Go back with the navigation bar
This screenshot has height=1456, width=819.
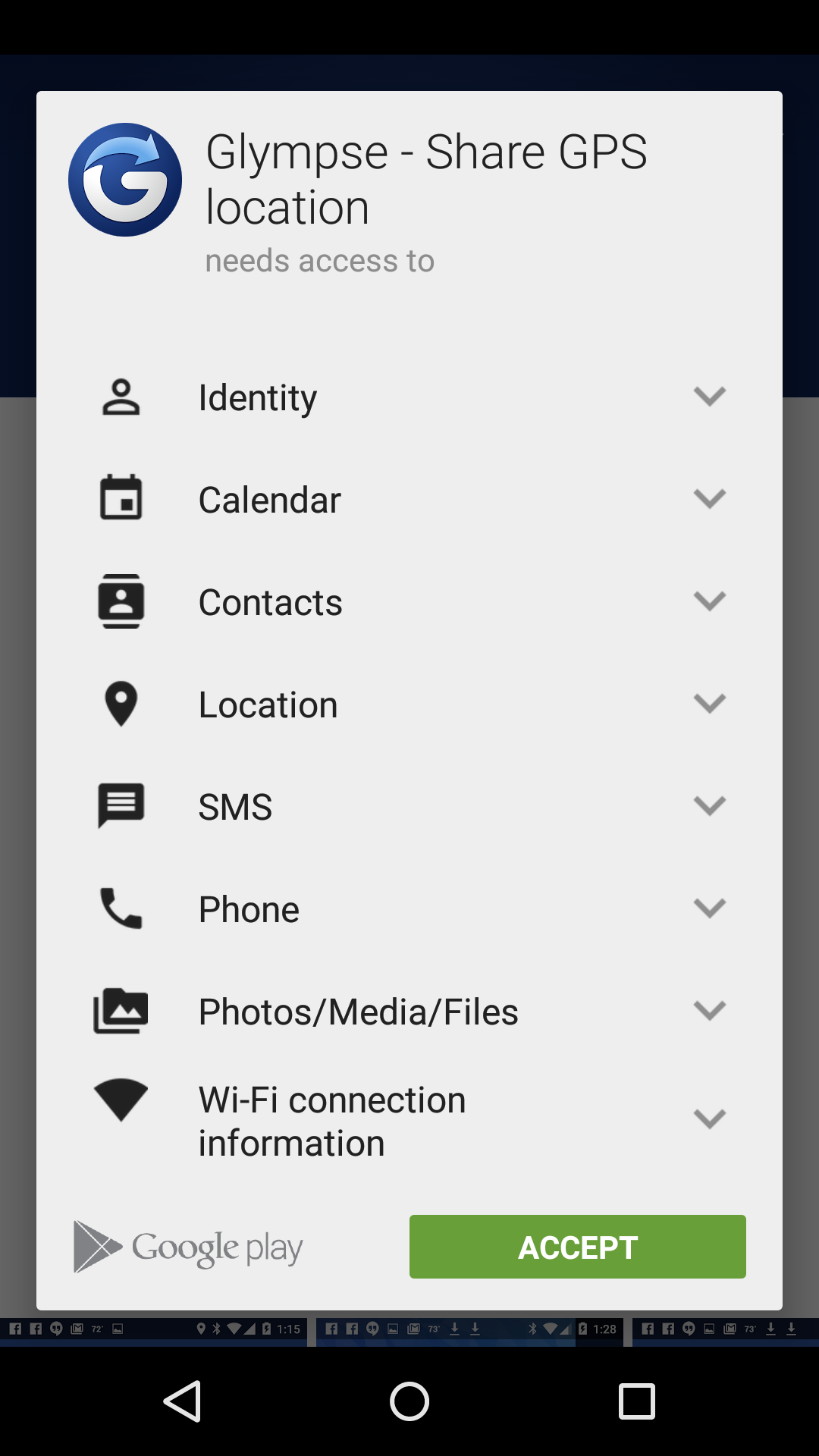[182, 1401]
